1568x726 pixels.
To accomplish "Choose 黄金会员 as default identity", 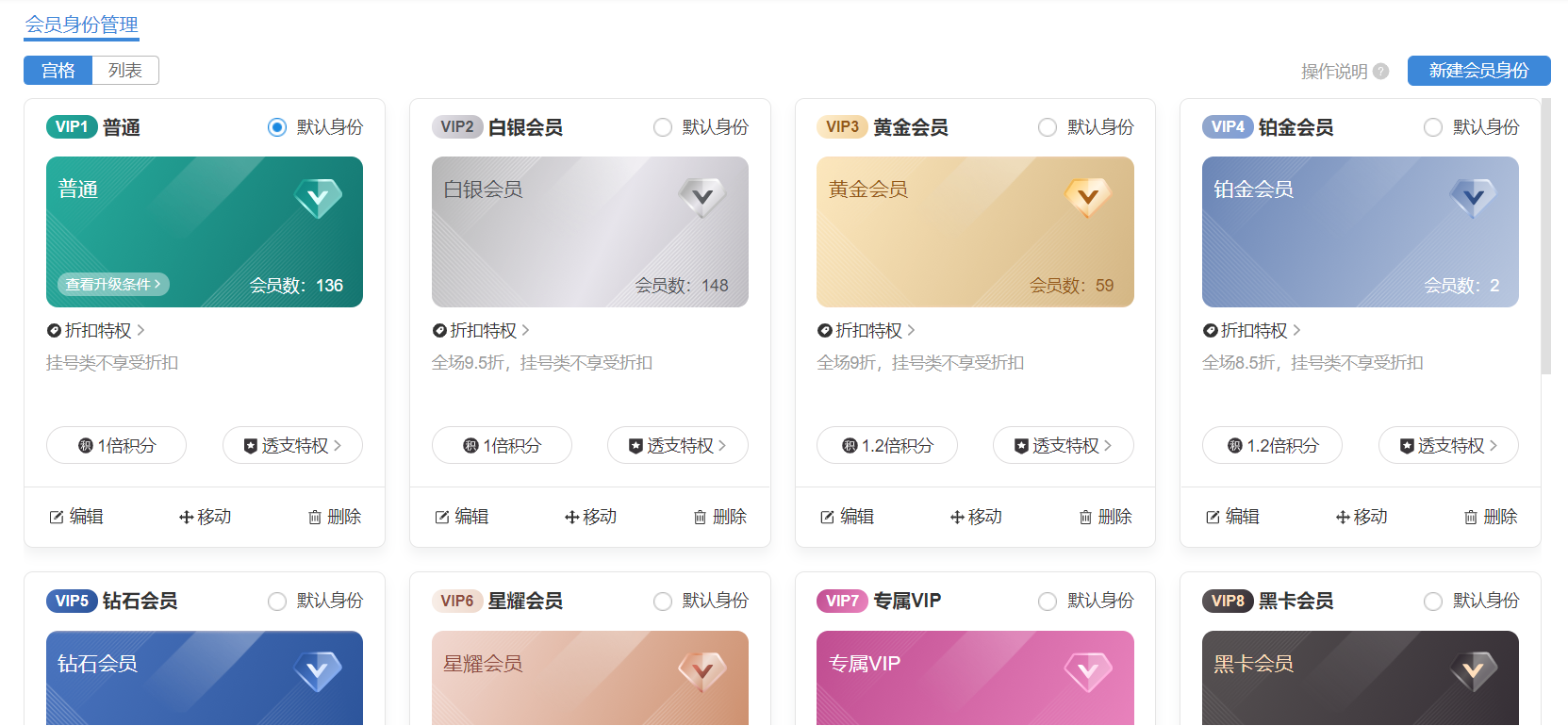I will (1048, 127).
